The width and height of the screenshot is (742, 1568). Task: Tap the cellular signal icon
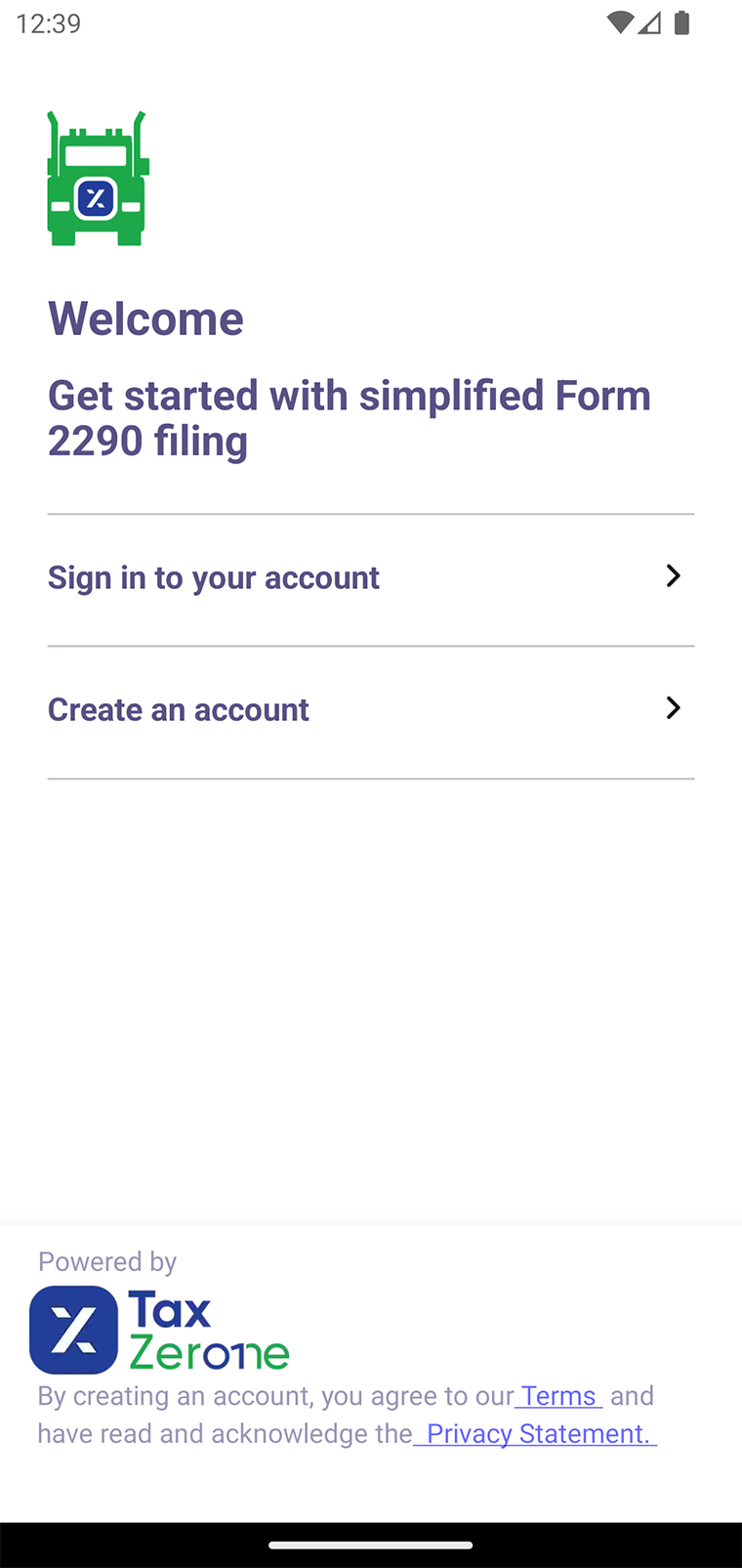point(649,23)
